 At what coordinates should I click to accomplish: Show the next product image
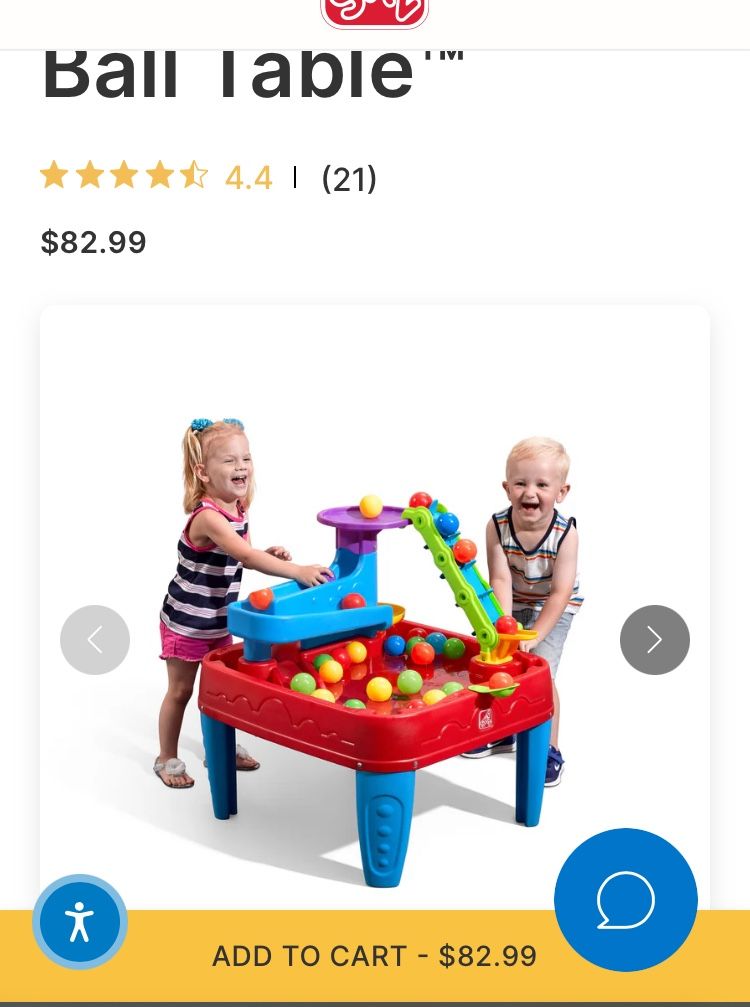(x=654, y=640)
